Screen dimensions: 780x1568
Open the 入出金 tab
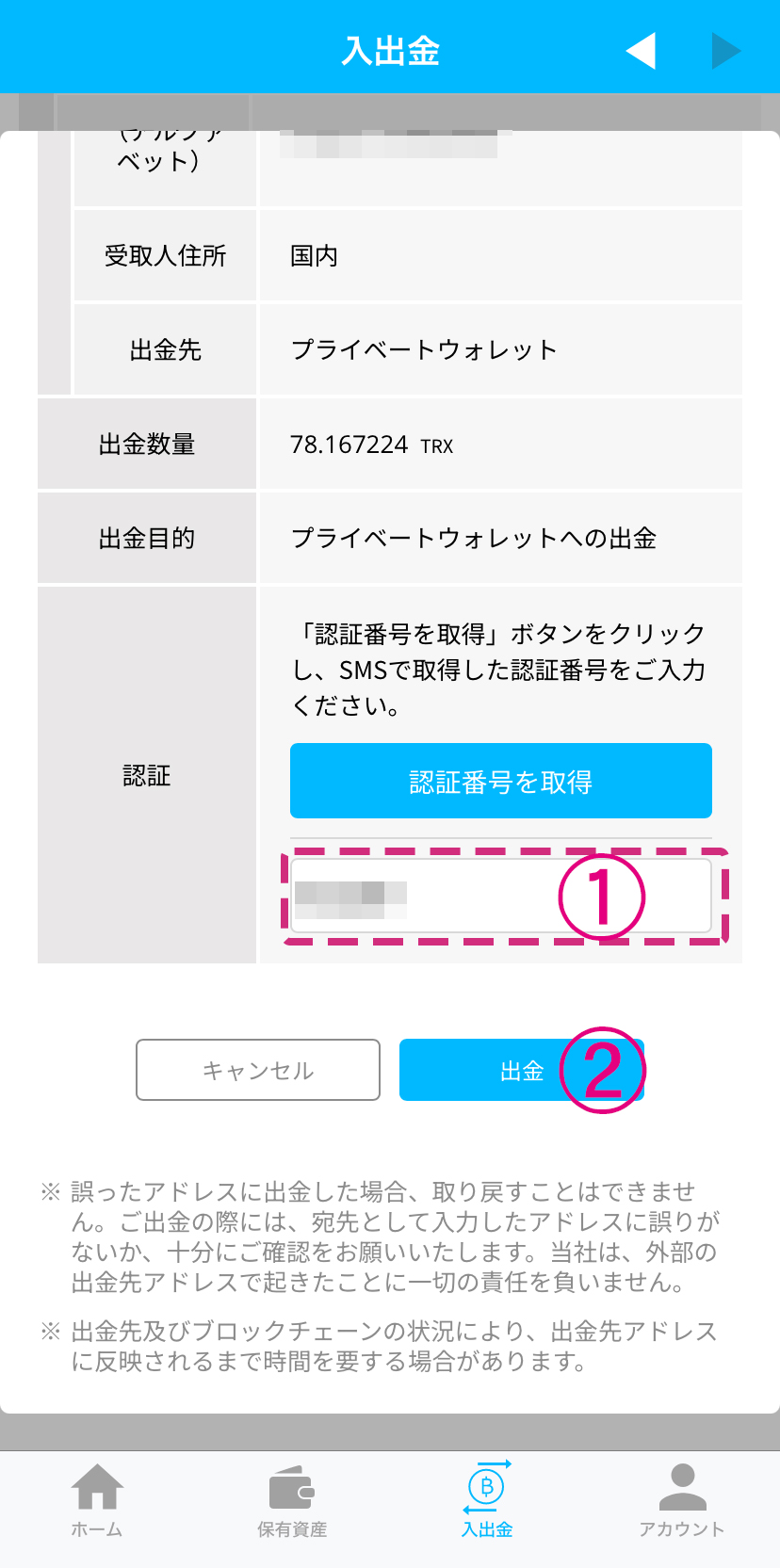point(487,1501)
